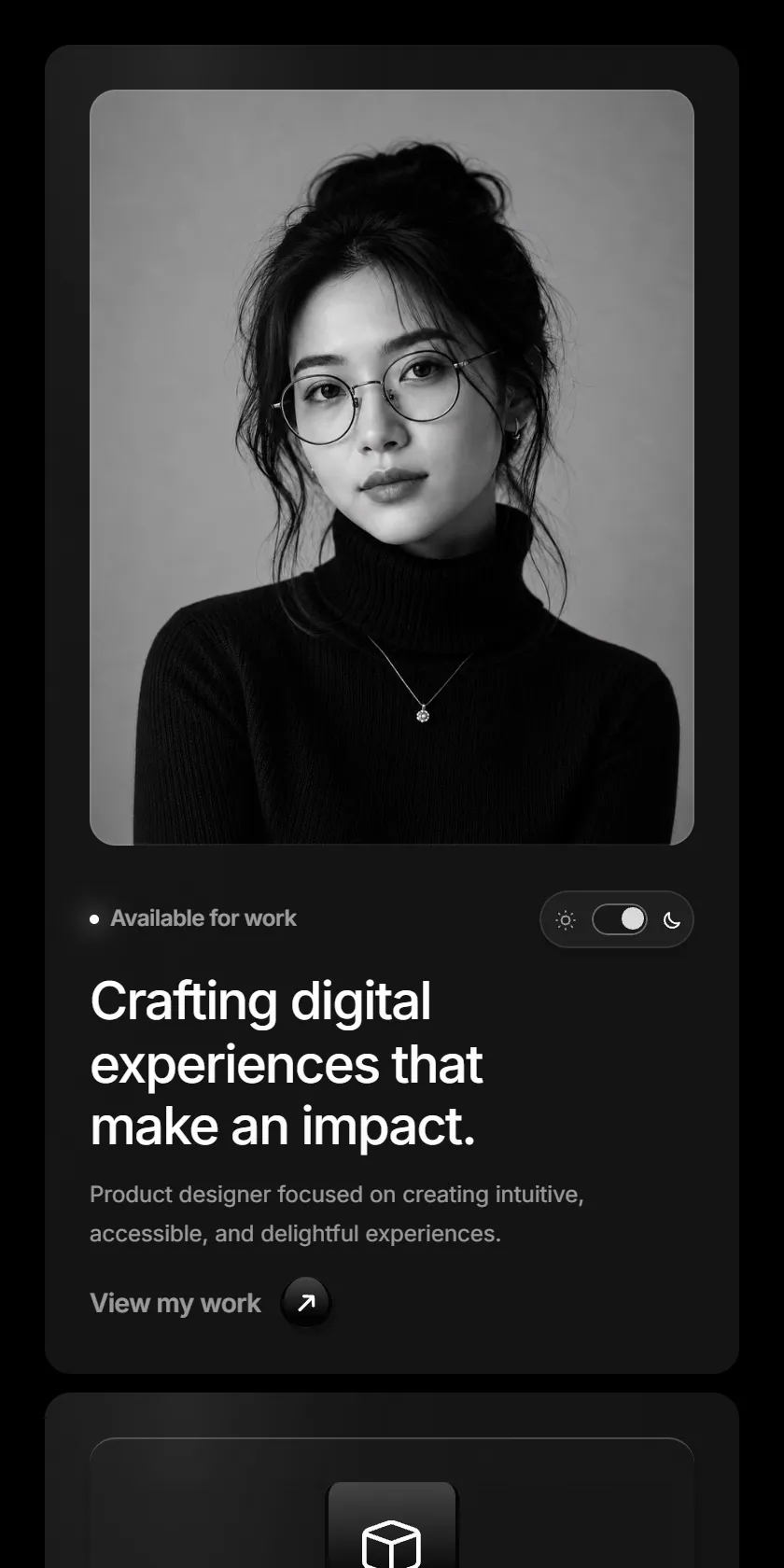Toggle the dark mode switch
The width and height of the screenshot is (784, 1568).
[x=620, y=919]
